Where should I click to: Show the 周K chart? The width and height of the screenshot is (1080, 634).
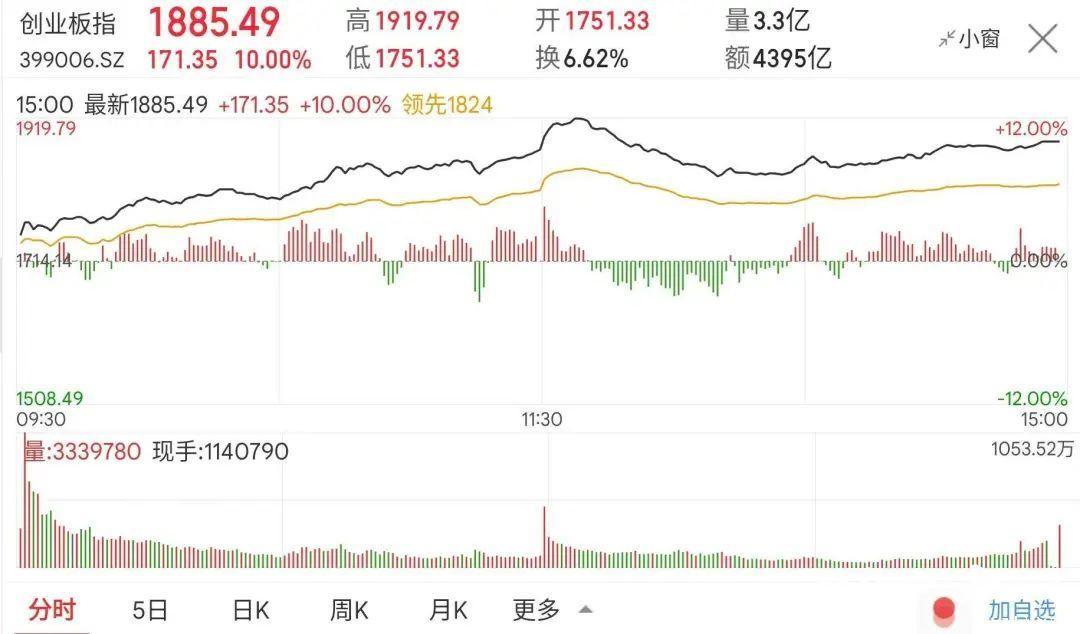coord(350,609)
